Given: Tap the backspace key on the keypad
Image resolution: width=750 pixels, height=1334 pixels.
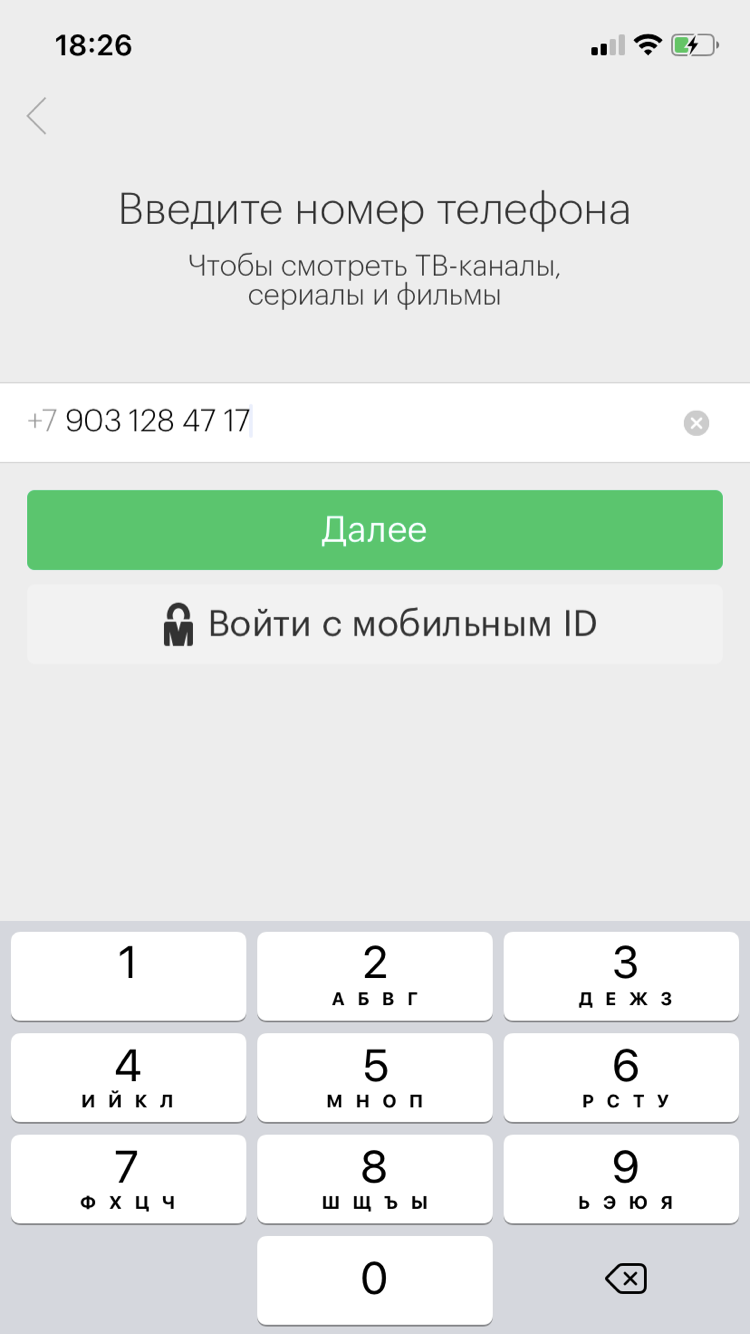Looking at the screenshot, I should pyautogui.click(x=625, y=1278).
